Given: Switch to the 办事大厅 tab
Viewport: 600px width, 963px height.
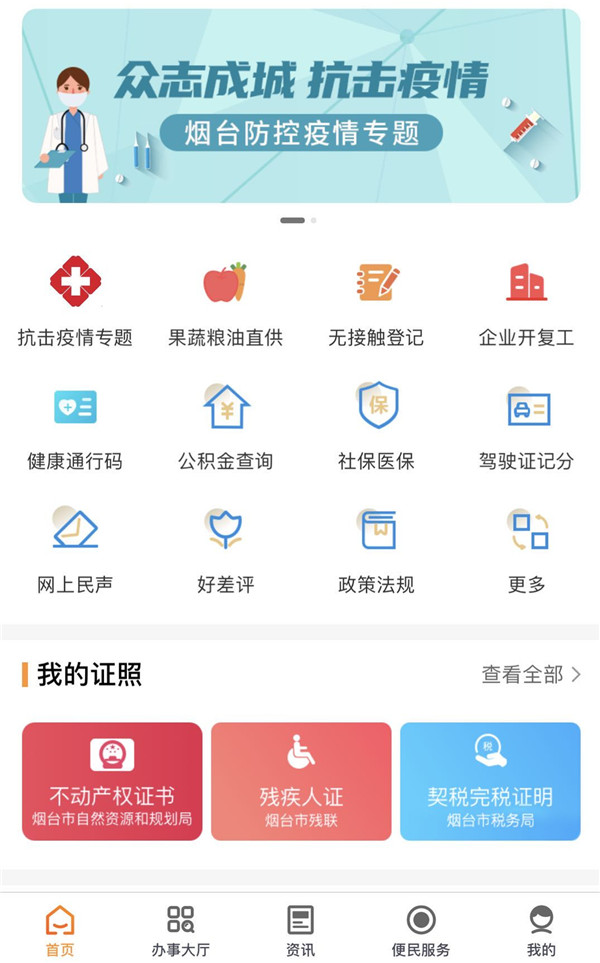Looking at the screenshot, I should (180, 930).
